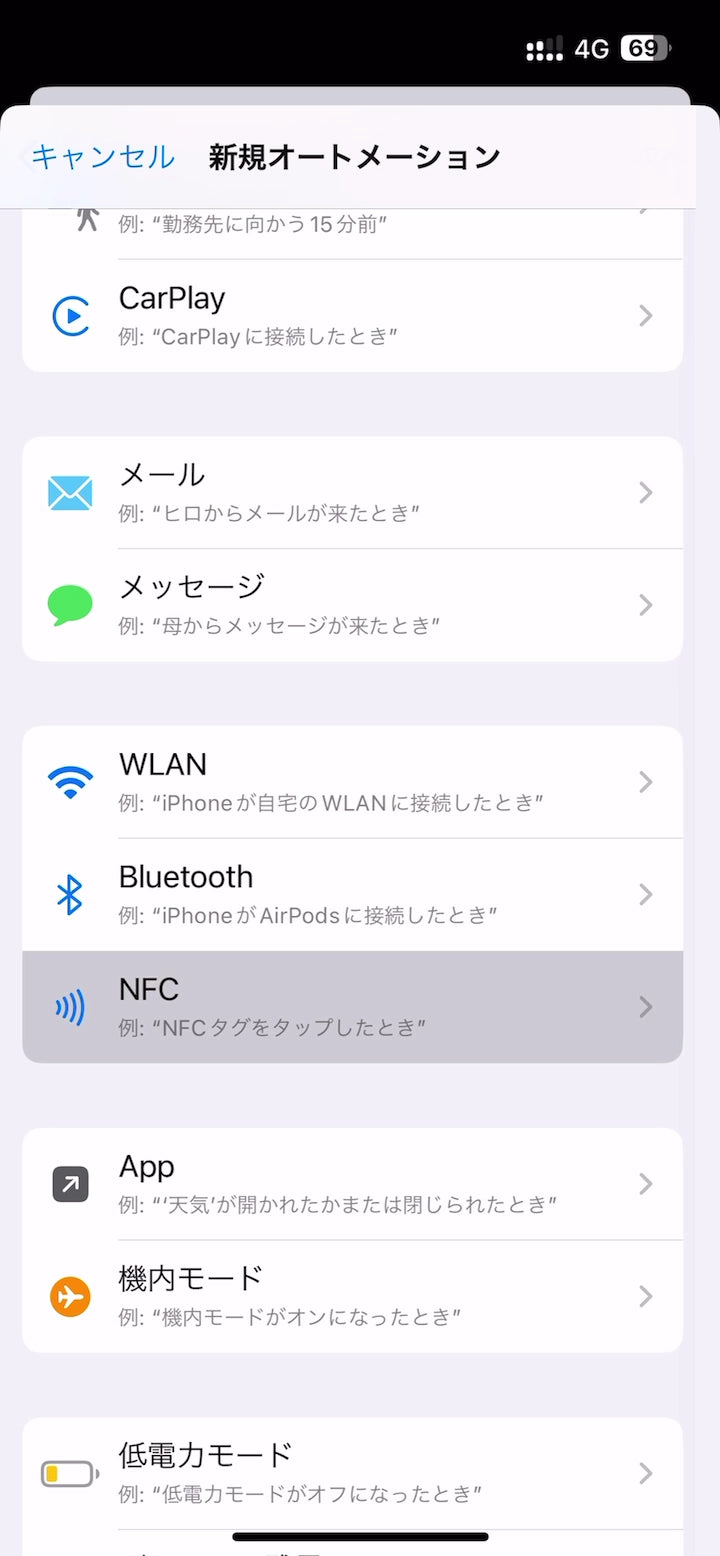
Task: Open the CarPlay automation trigger
Action: pyautogui.click(x=352, y=315)
